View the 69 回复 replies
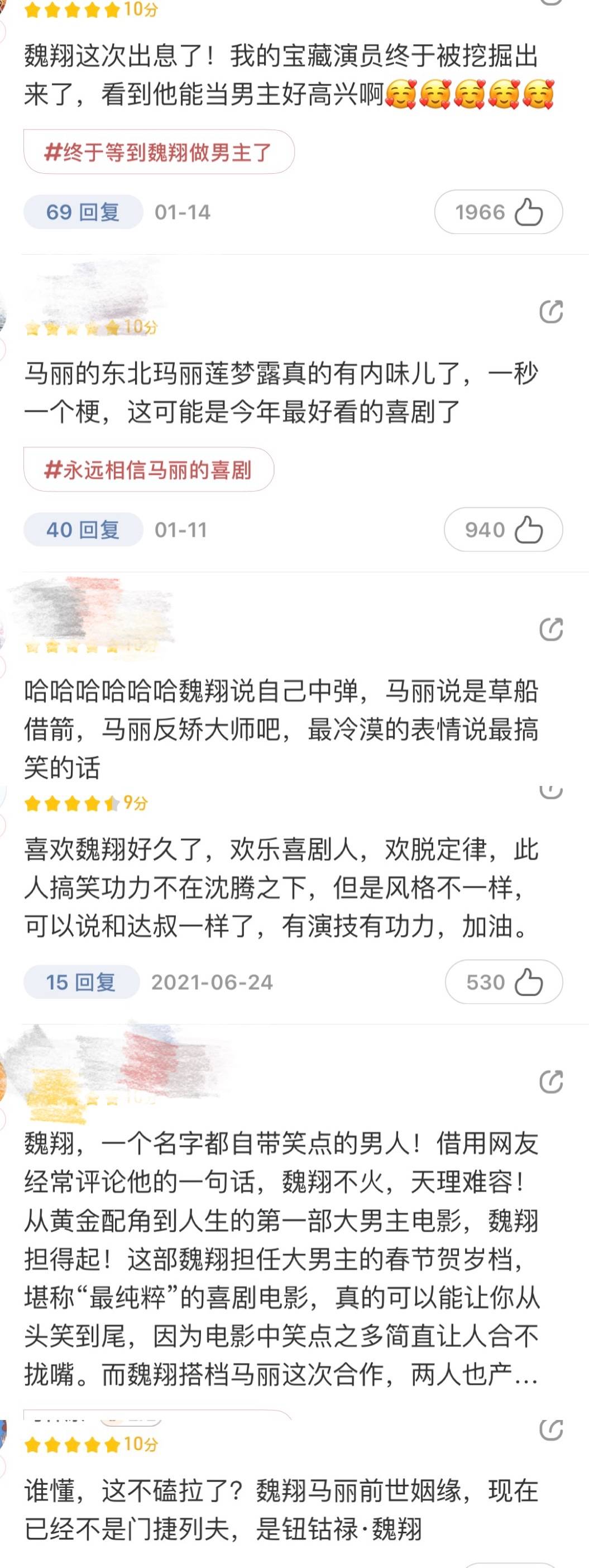589x1568 pixels. point(83,212)
